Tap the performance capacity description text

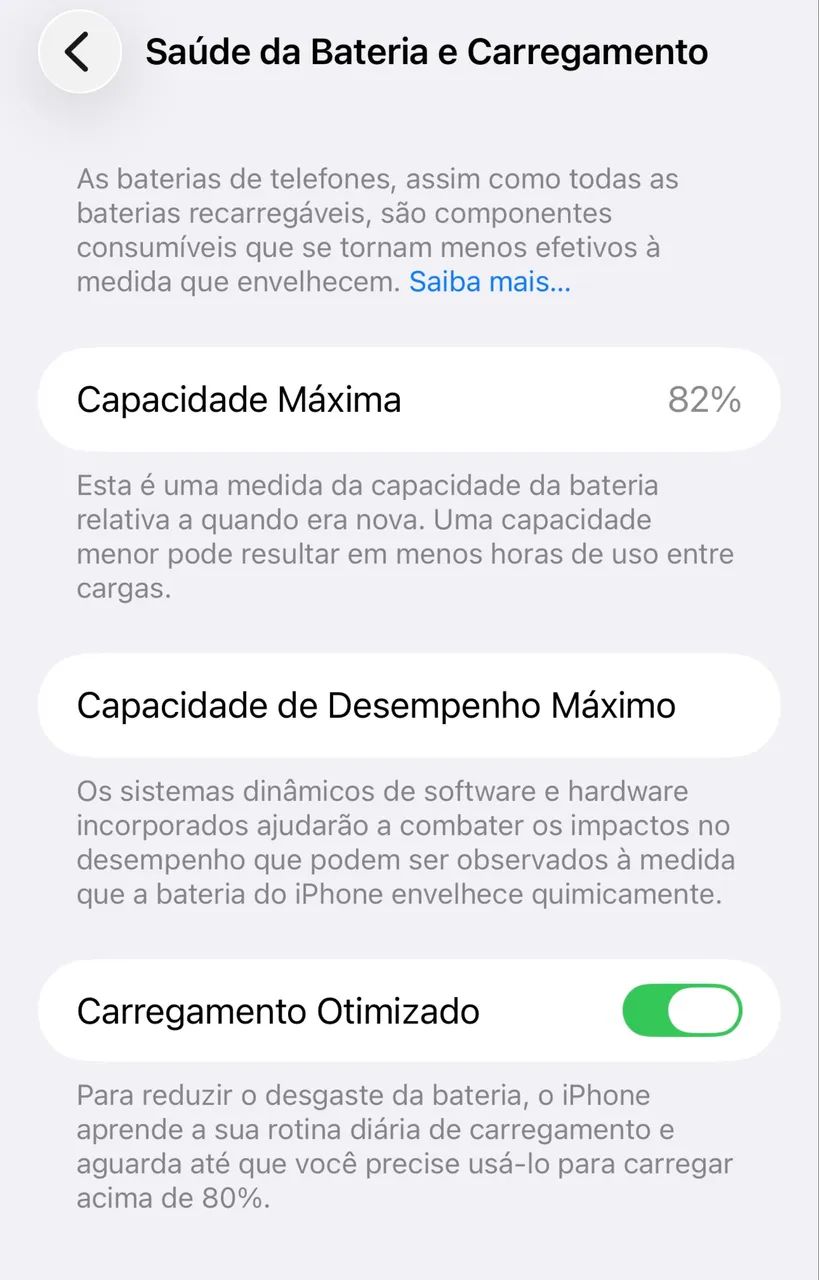coord(400,842)
